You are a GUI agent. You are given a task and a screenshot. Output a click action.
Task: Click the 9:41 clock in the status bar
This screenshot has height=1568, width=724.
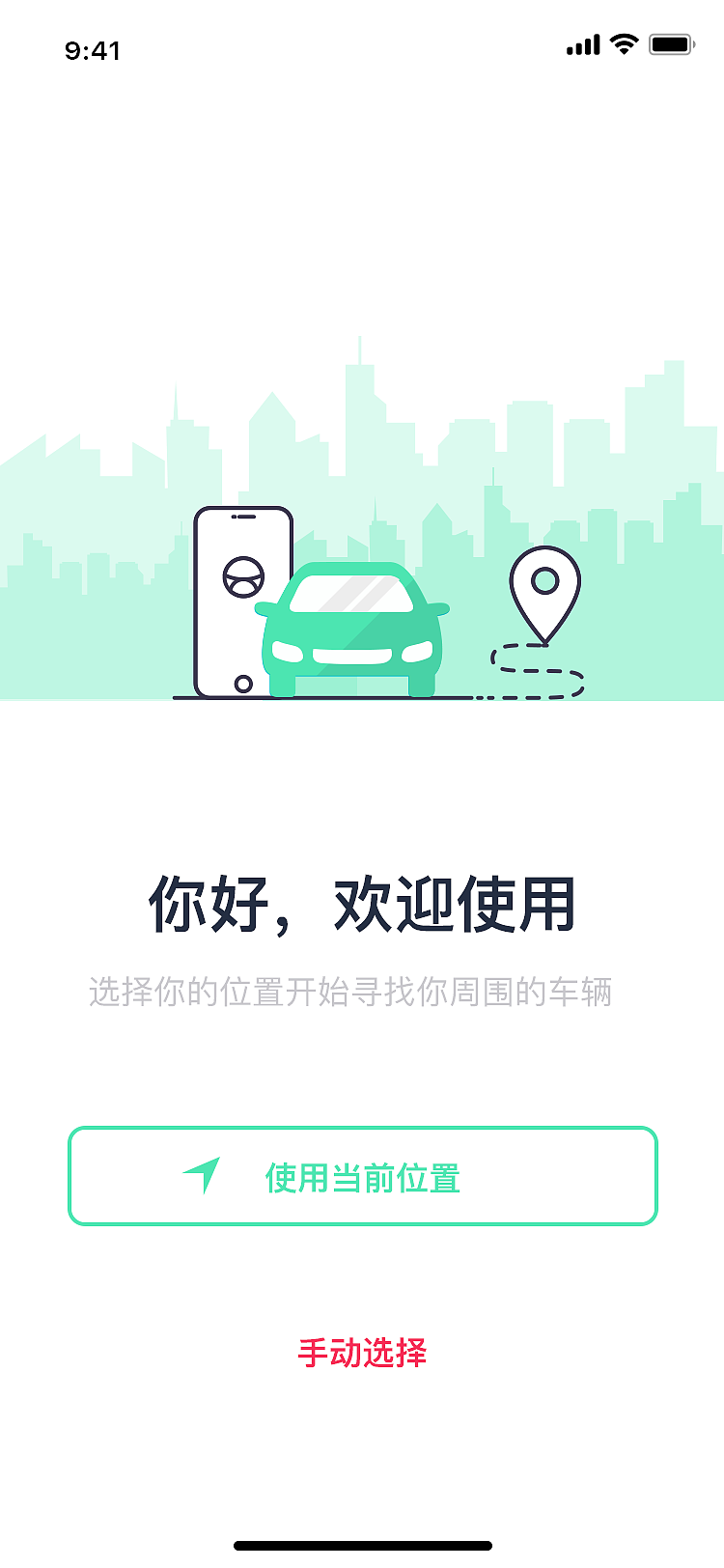point(95,50)
